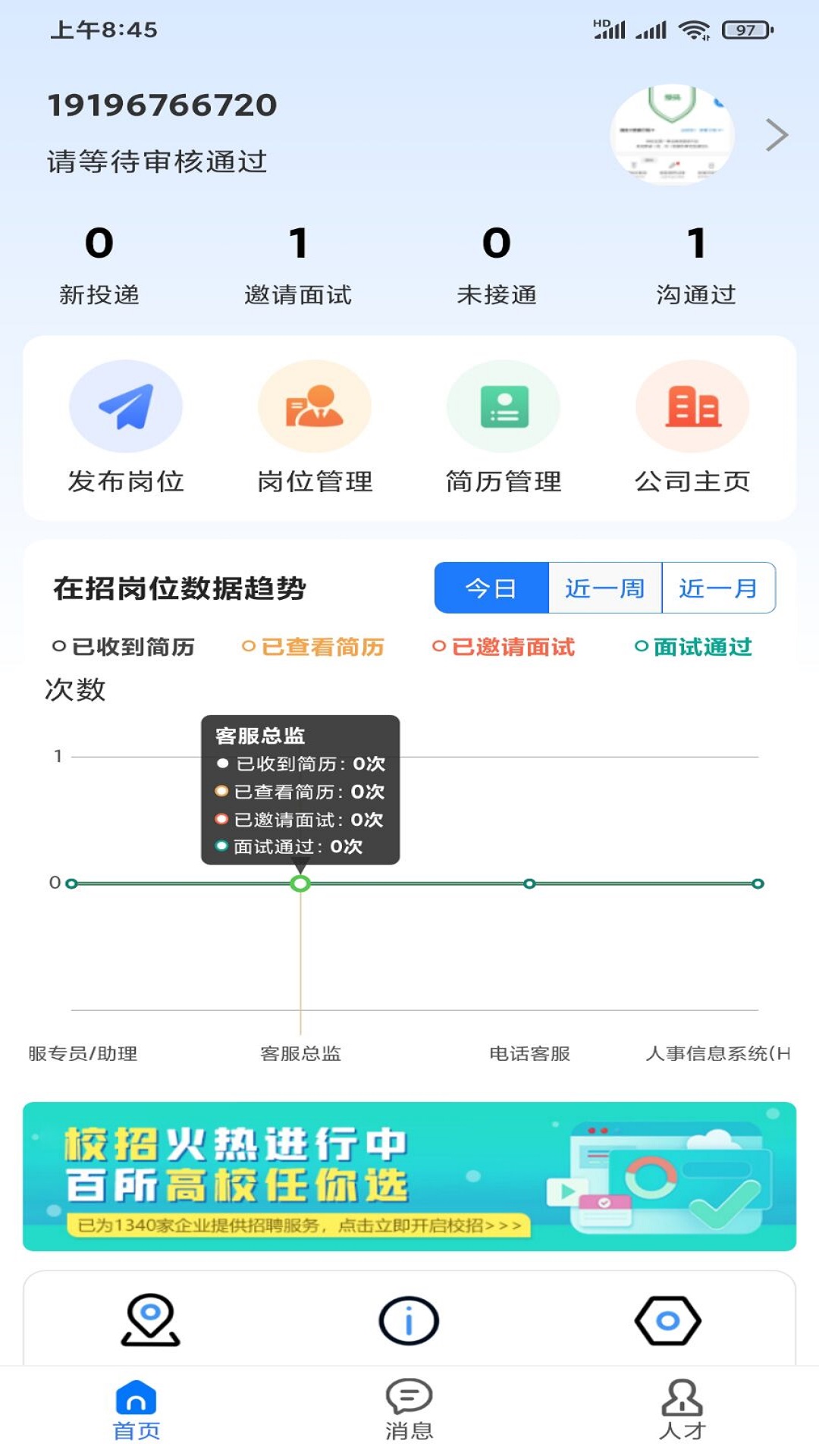Image resolution: width=819 pixels, height=1456 pixels.
Task: Open the 校招火热进行中 campus recruiting banner
Action: coord(409,1176)
